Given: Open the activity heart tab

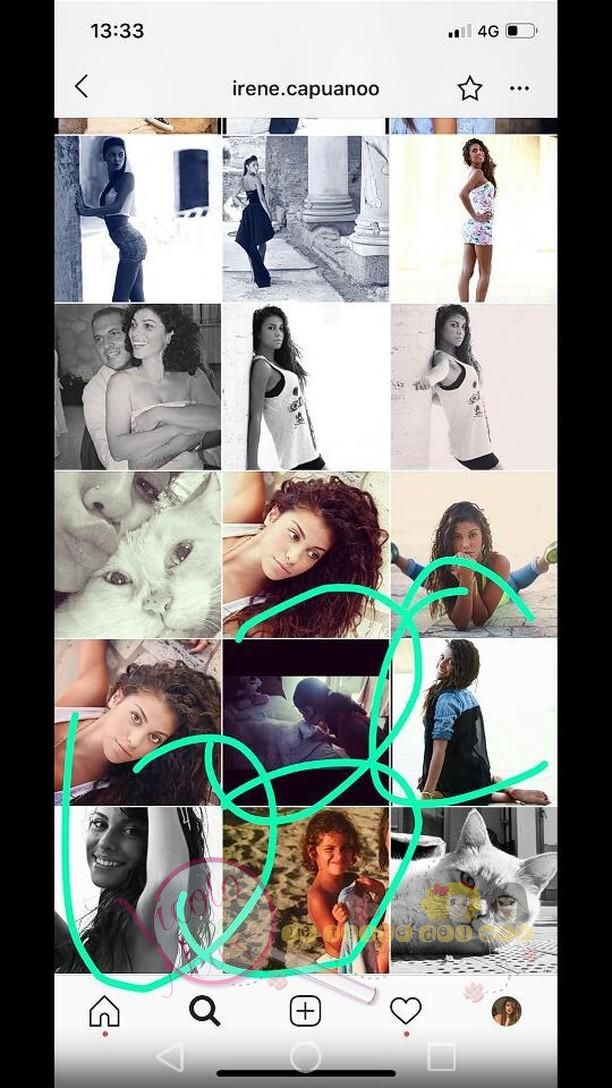Looking at the screenshot, I should pos(405,1012).
